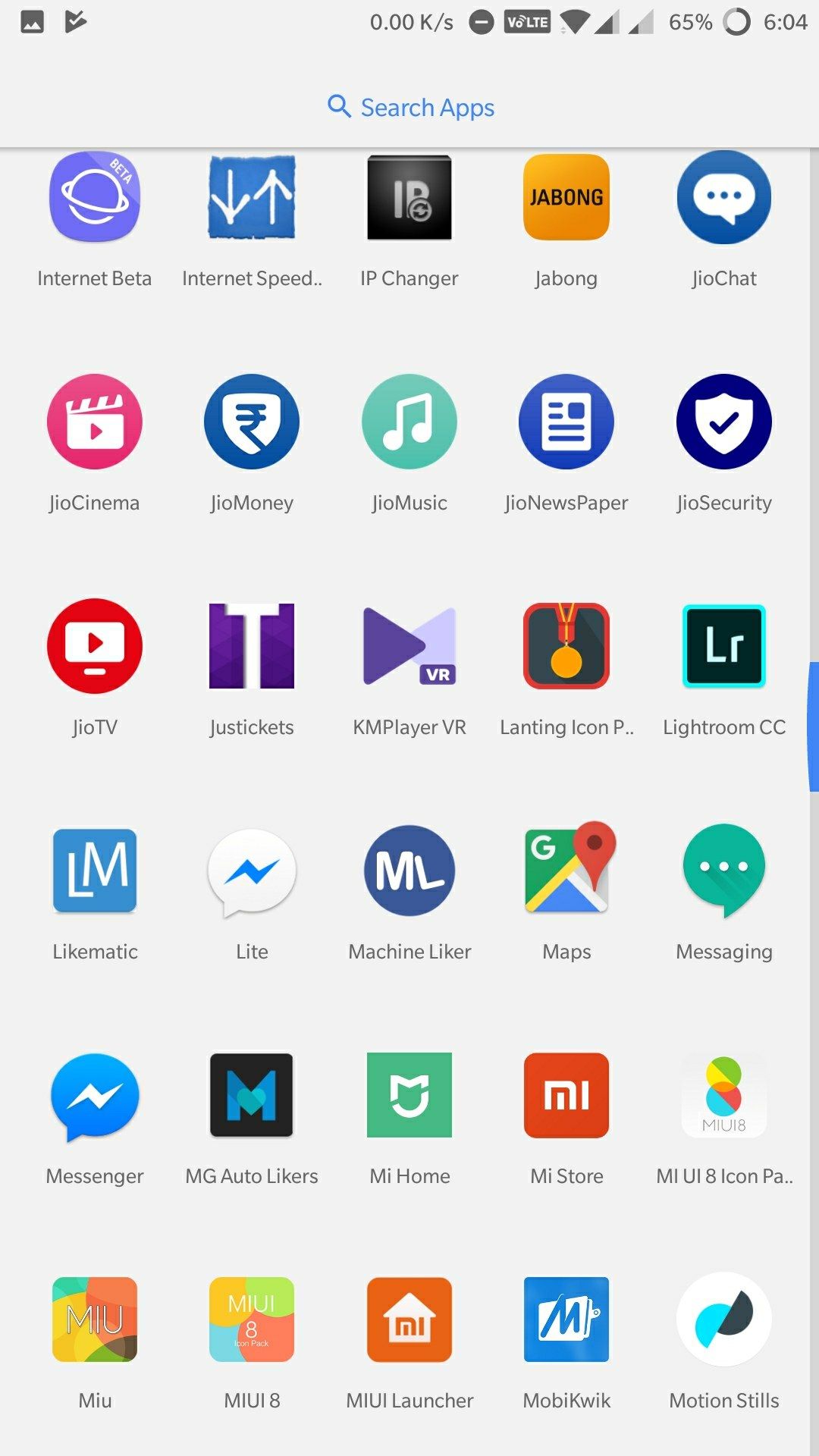Image resolution: width=819 pixels, height=1456 pixels.
Task: Launch Messenger Lite
Action: coord(251,871)
